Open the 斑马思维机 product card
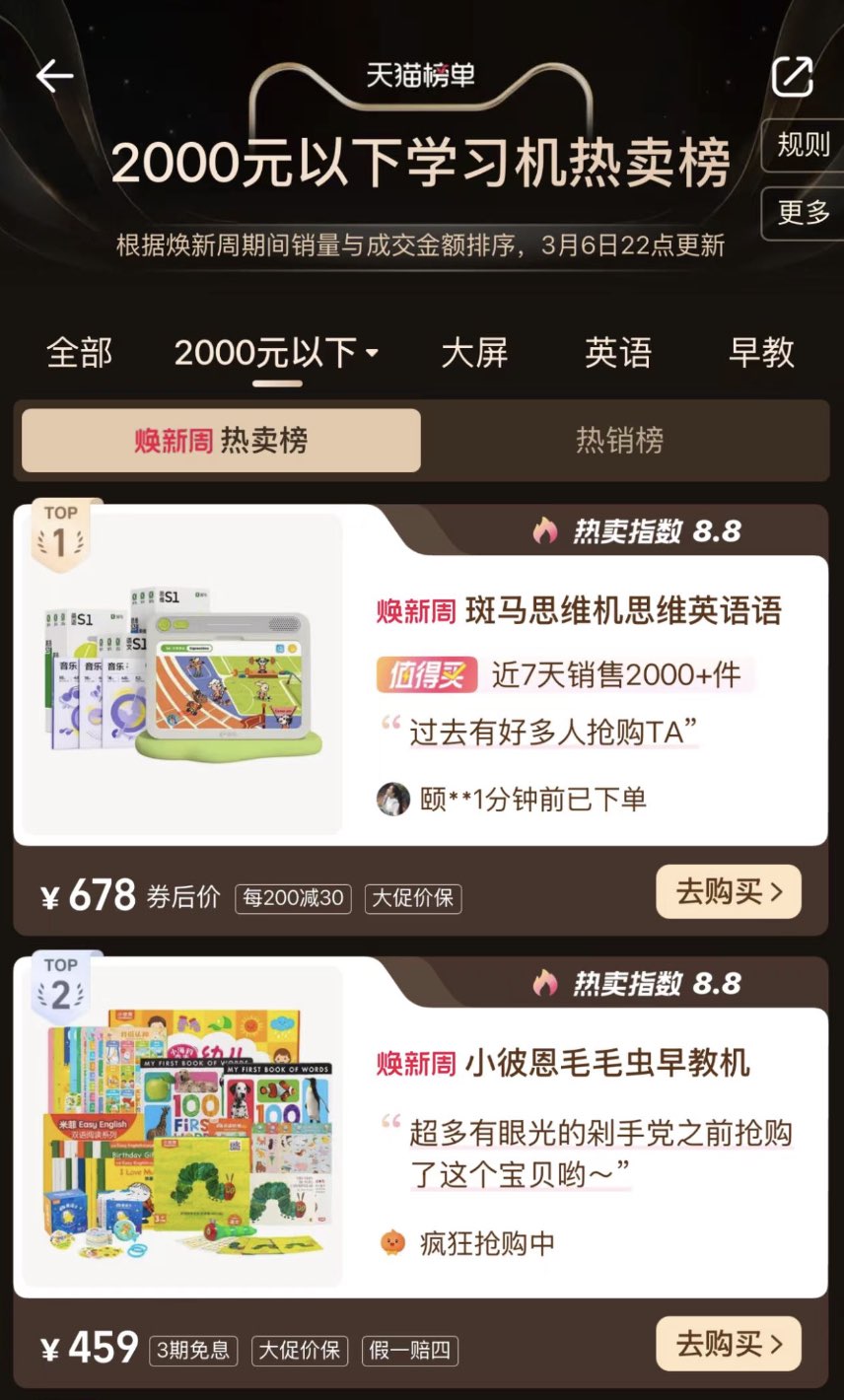The width and height of the screenshot is (844, 1400). tap(578, 611)
